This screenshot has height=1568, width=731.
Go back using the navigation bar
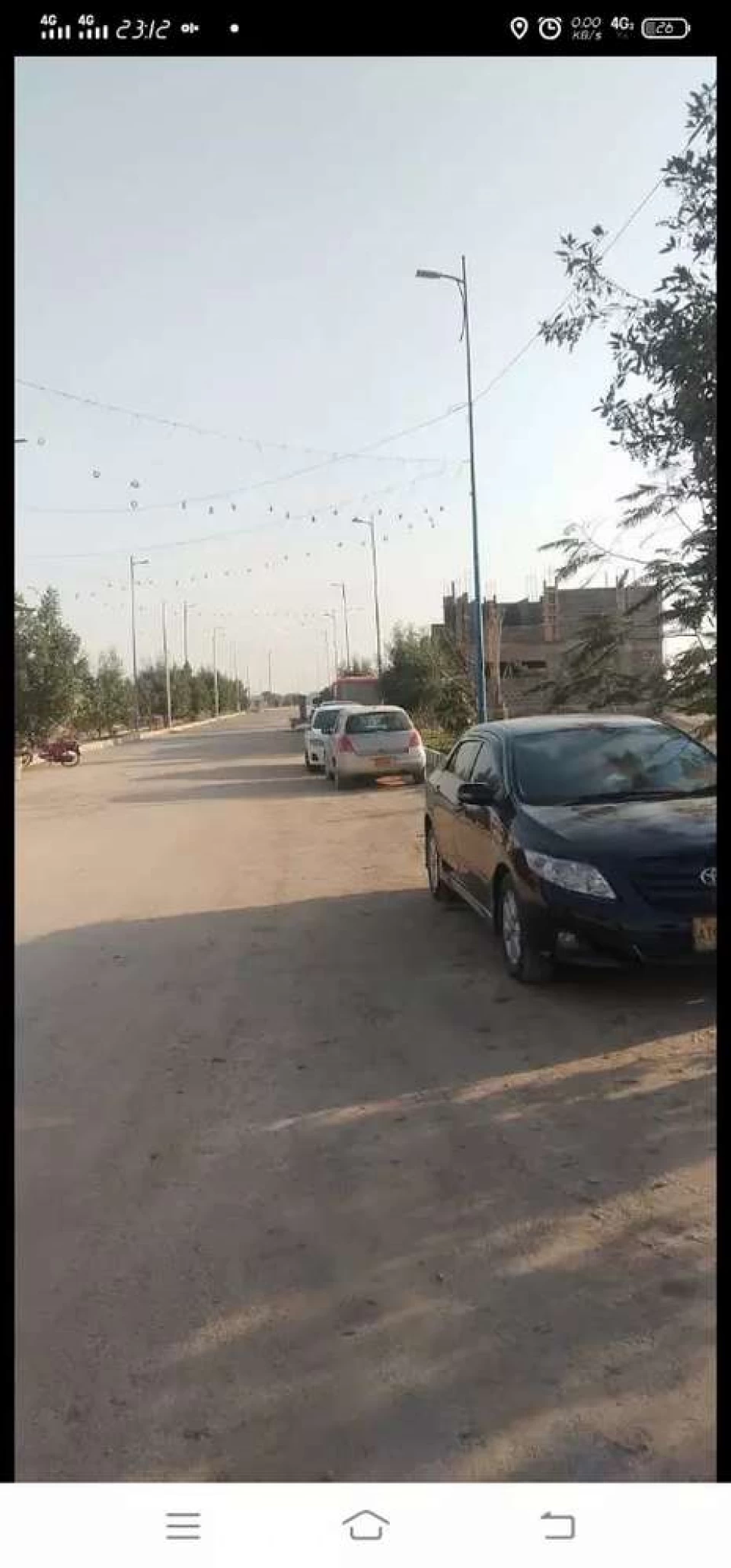557,1525
